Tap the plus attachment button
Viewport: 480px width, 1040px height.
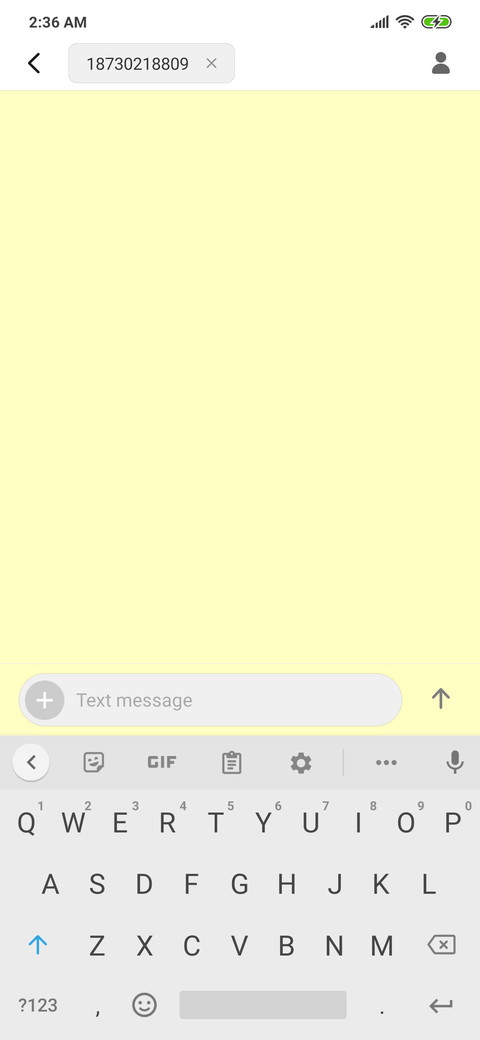[x=44, y=700]
